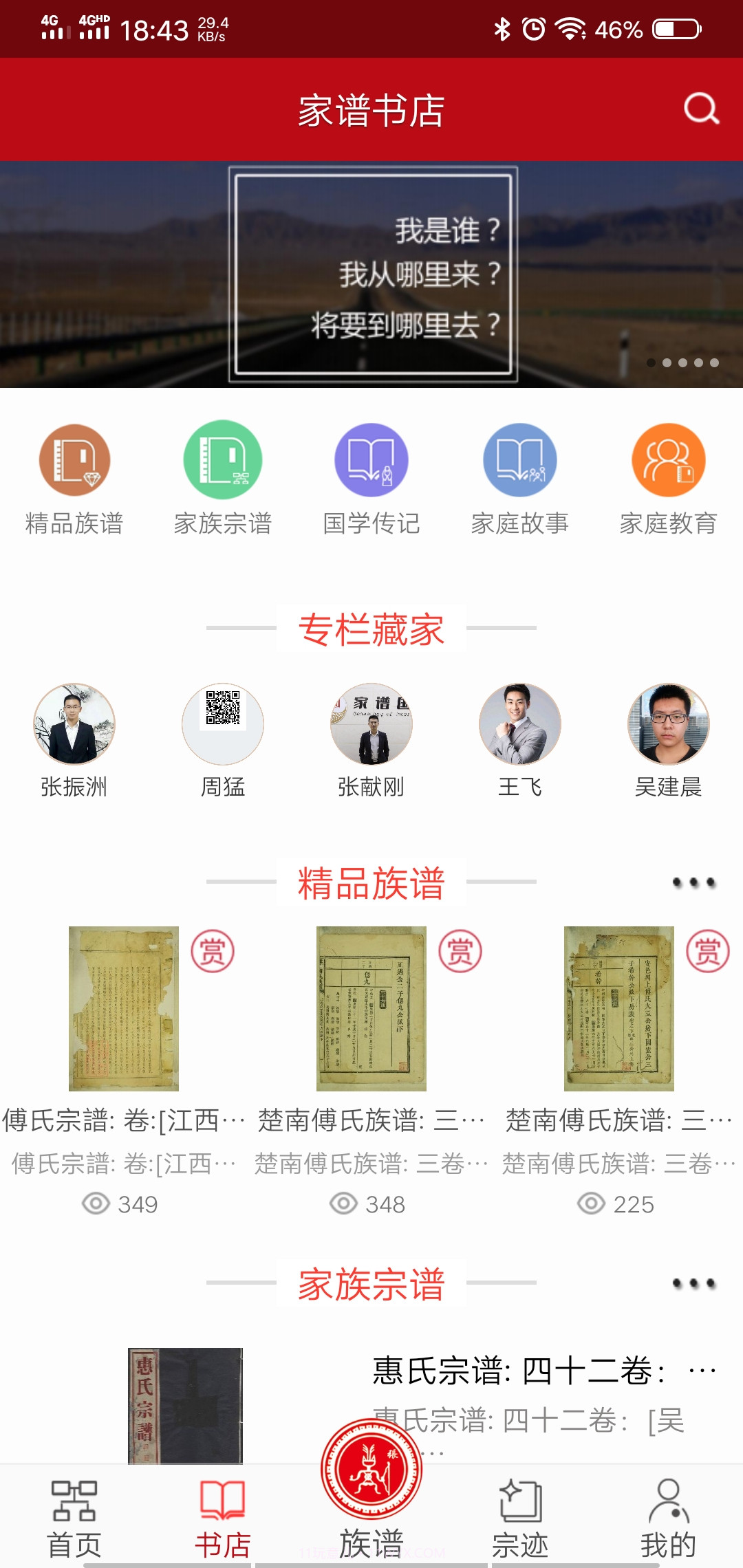Open the 家庭教育 category icon
This screenshot has width=743, height=1568.
(669, 459)
